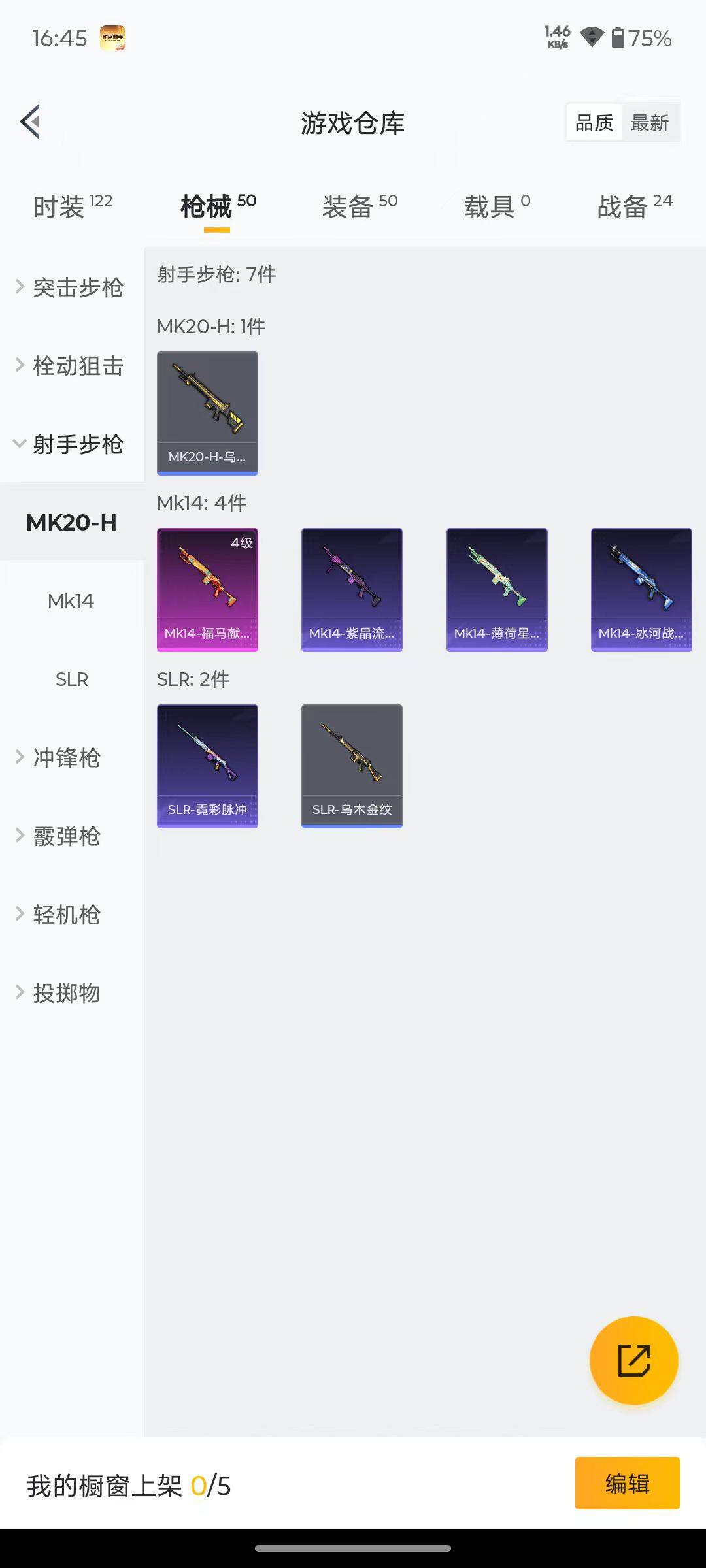Image resolution: width=706 pixels, height=1568 pixels.
Task: Tap the back arrow to exit warehouse
Action: coord(29,122)
